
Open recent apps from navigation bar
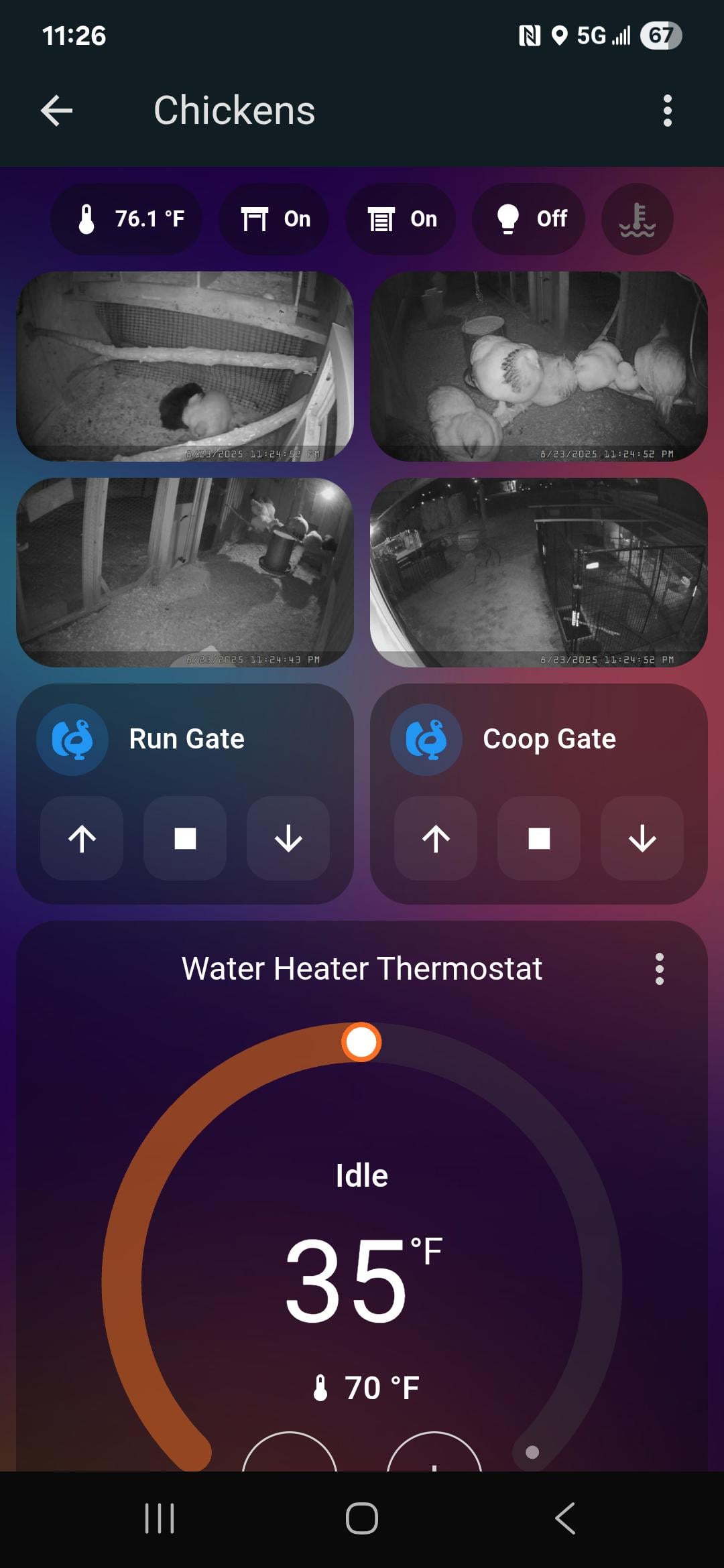click(x=160, y=1518)
